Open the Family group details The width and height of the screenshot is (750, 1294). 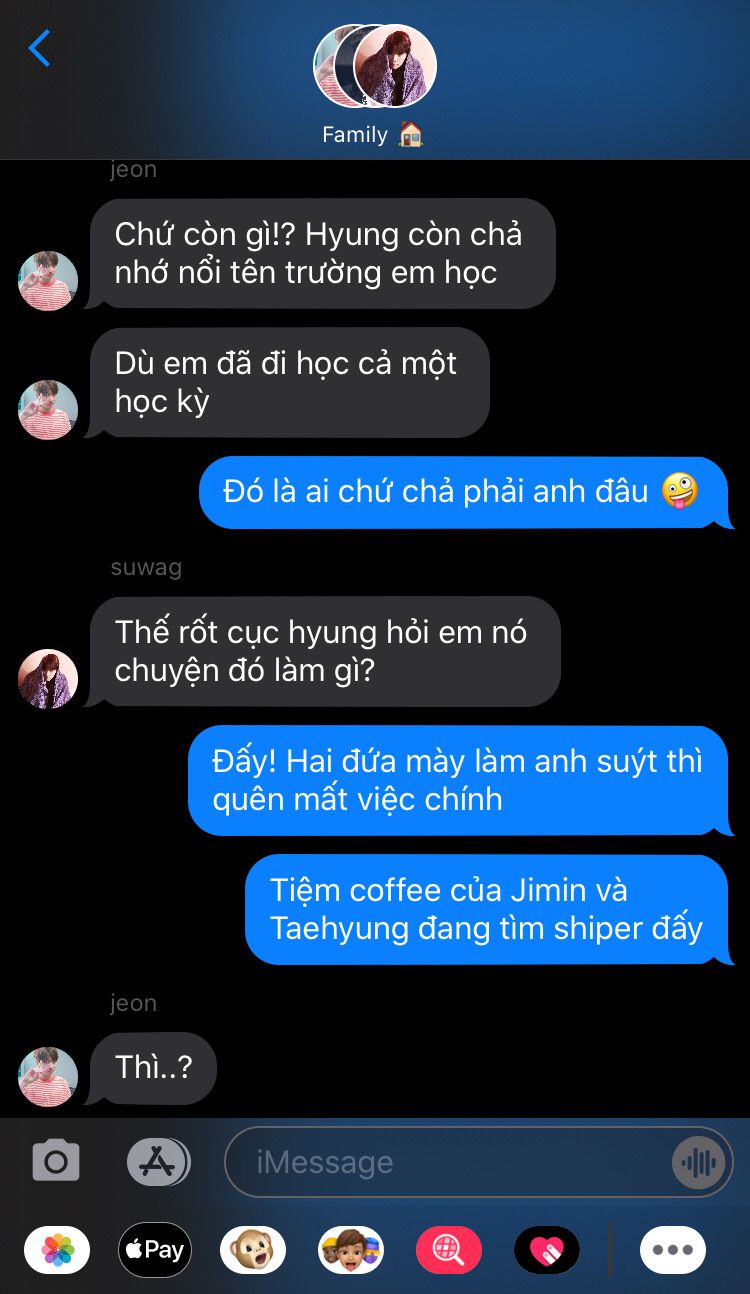[374, 86]
